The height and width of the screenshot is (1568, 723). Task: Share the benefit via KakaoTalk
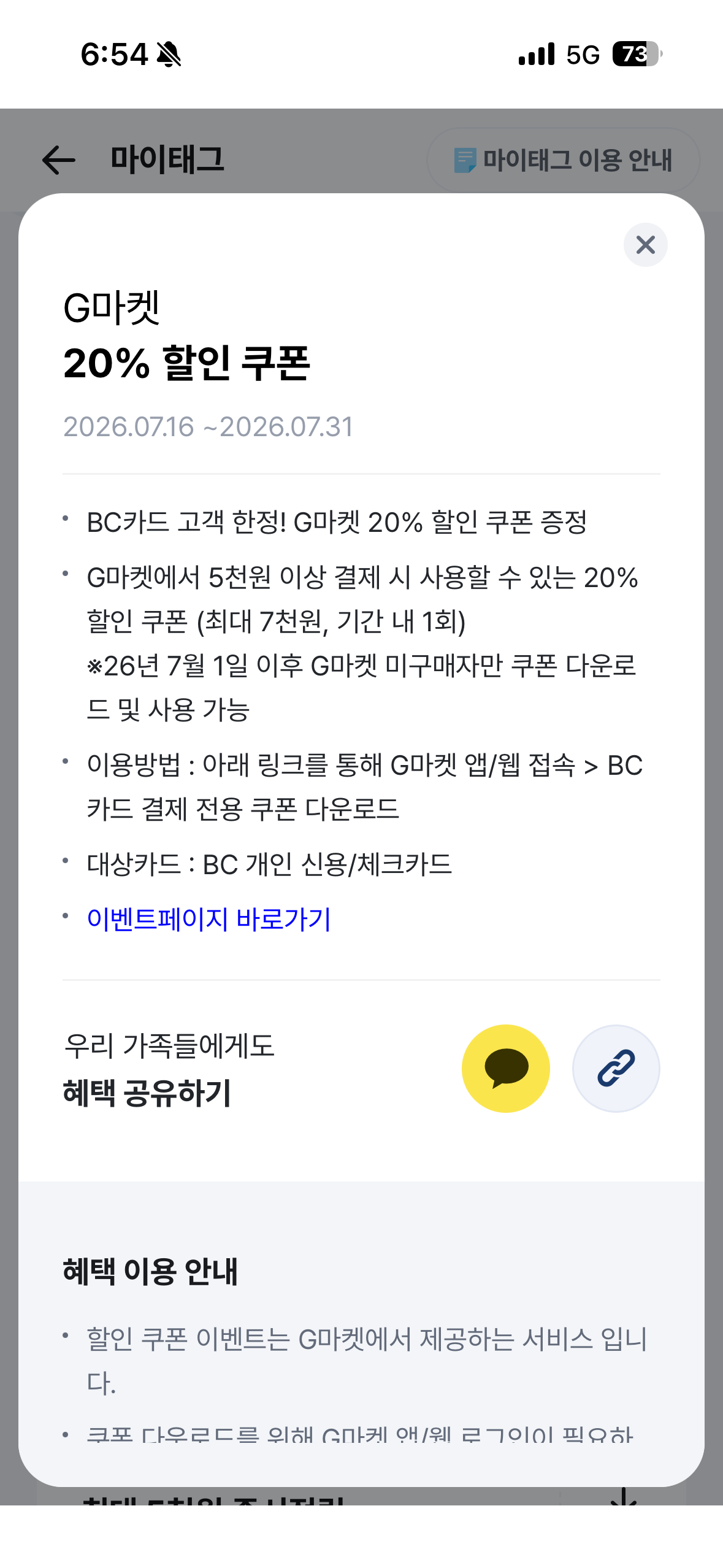point(505,1068)
